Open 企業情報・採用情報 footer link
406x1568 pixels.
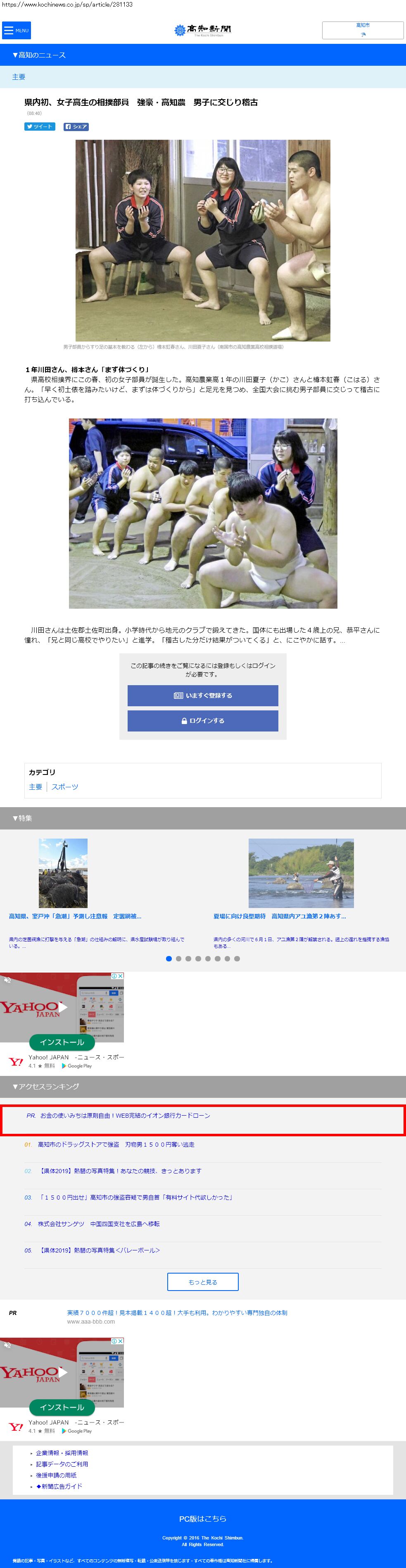click(x=62, y=1453)
